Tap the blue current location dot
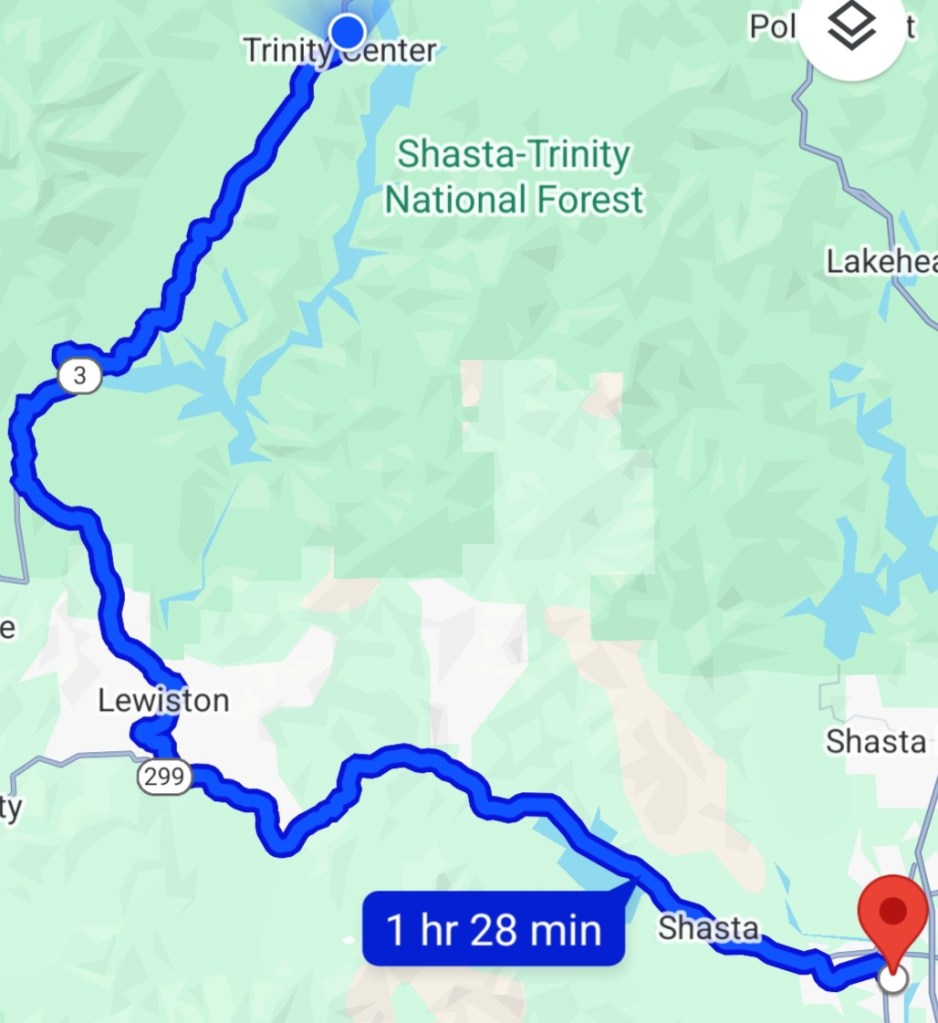The image size is (938, 1023). pos(347,32)
